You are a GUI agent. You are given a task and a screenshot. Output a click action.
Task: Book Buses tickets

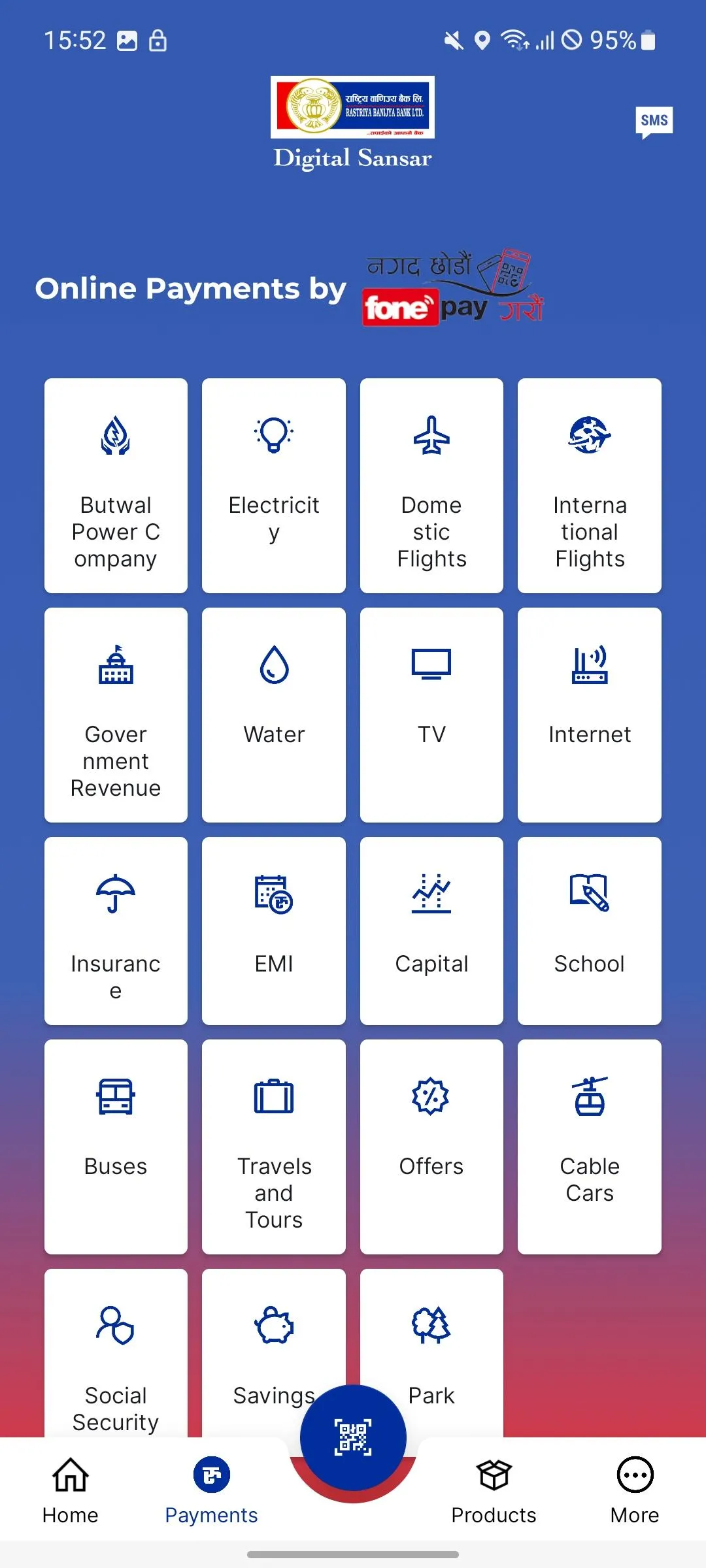(x=116, y=1147)
